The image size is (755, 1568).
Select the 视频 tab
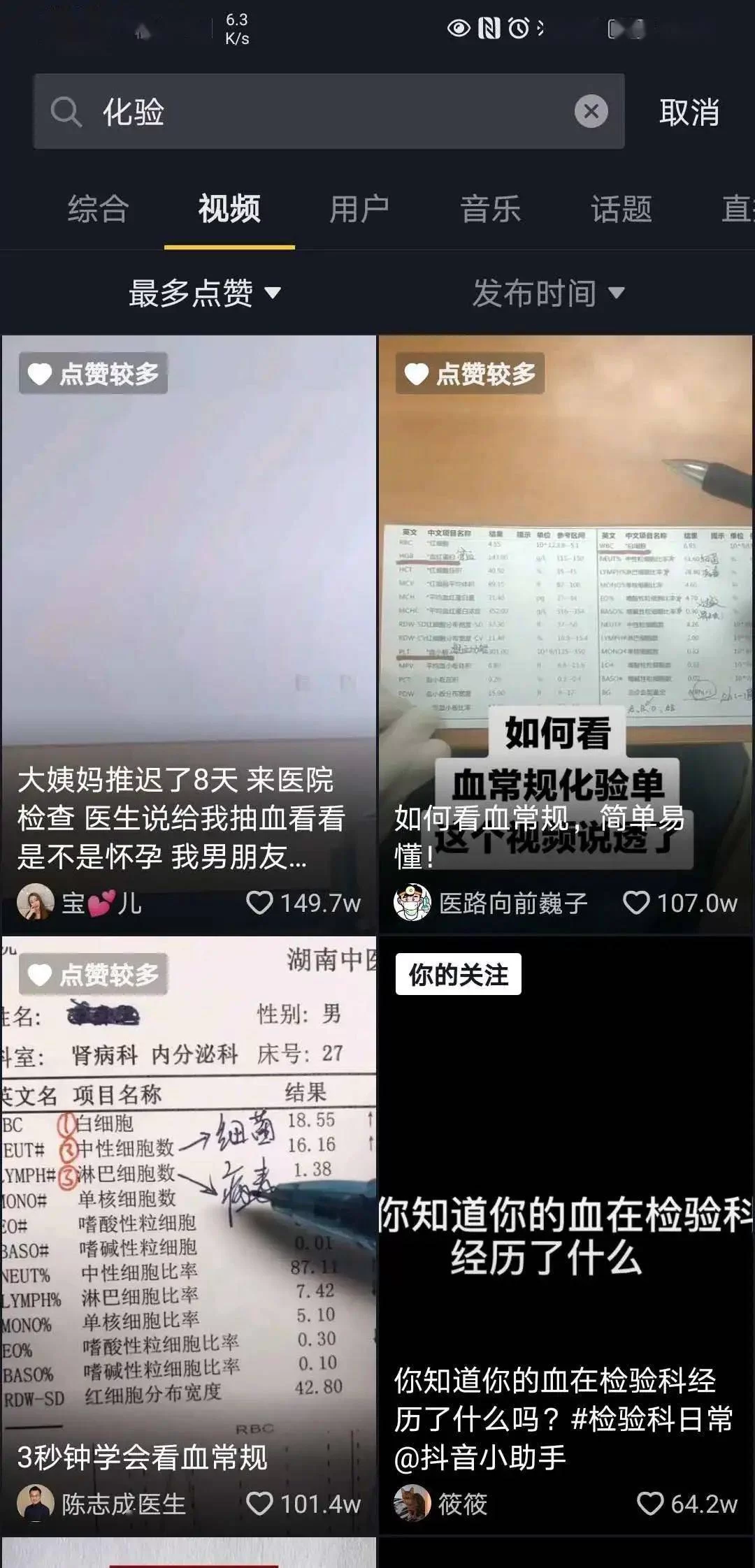pos(229,209)
